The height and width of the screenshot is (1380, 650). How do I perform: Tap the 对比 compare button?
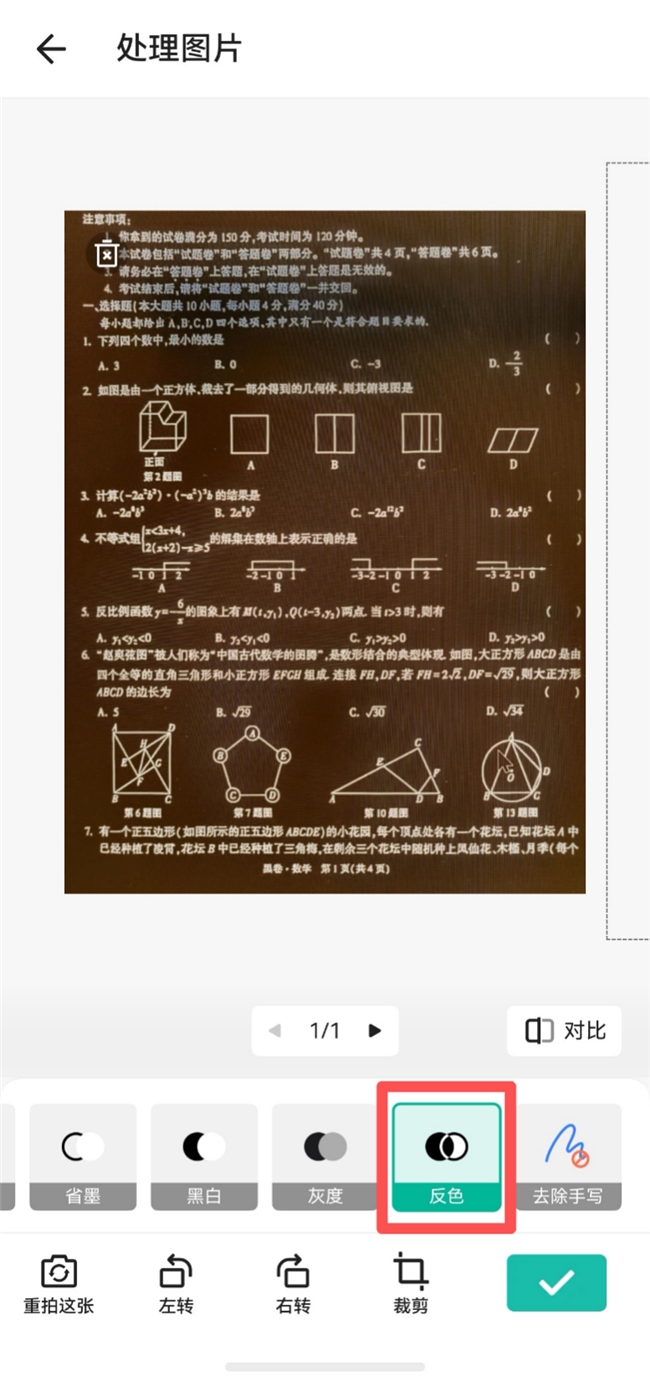(565, 1030)
